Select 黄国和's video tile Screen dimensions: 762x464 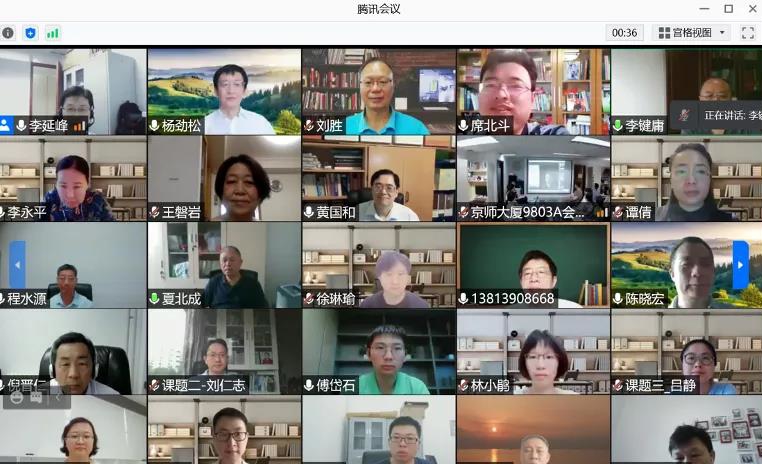378,178
